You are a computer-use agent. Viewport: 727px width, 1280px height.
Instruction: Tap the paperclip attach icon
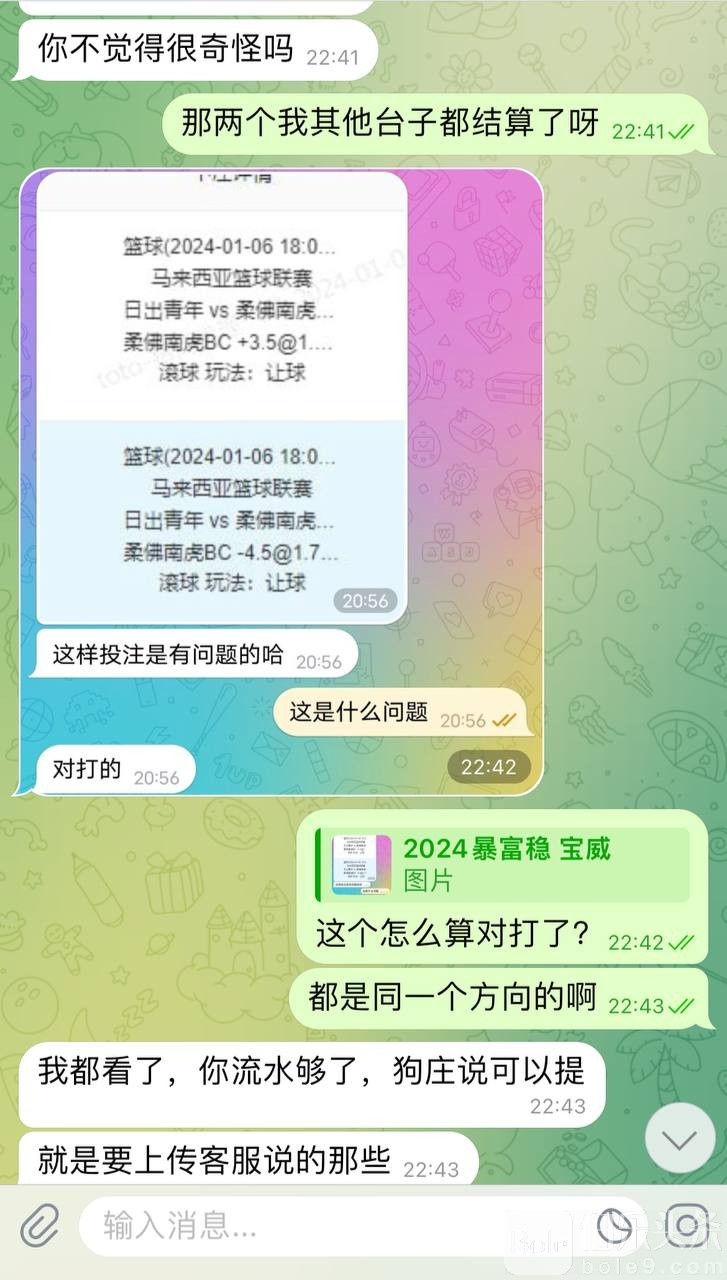(x=40, y=1225)
